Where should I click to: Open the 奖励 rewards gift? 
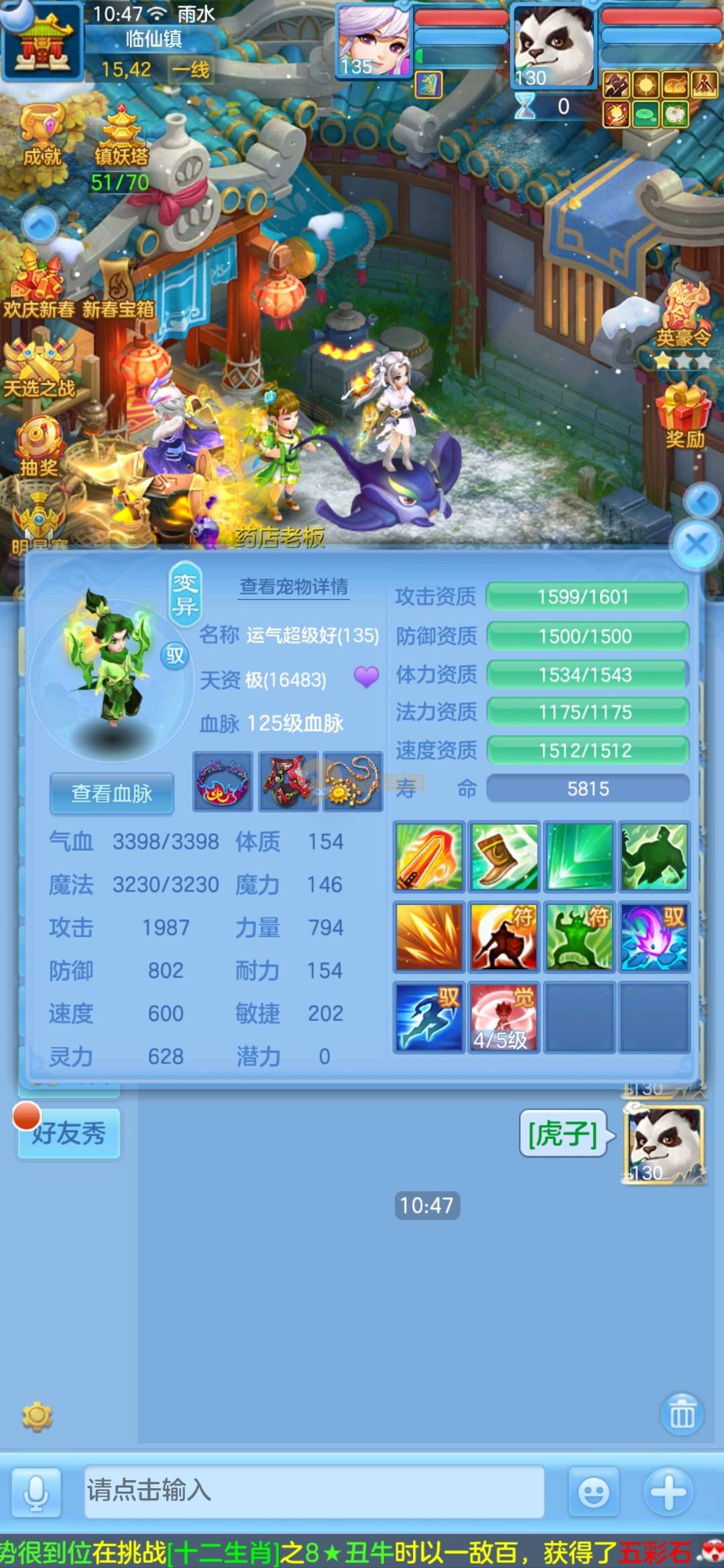tap(684, 416)
